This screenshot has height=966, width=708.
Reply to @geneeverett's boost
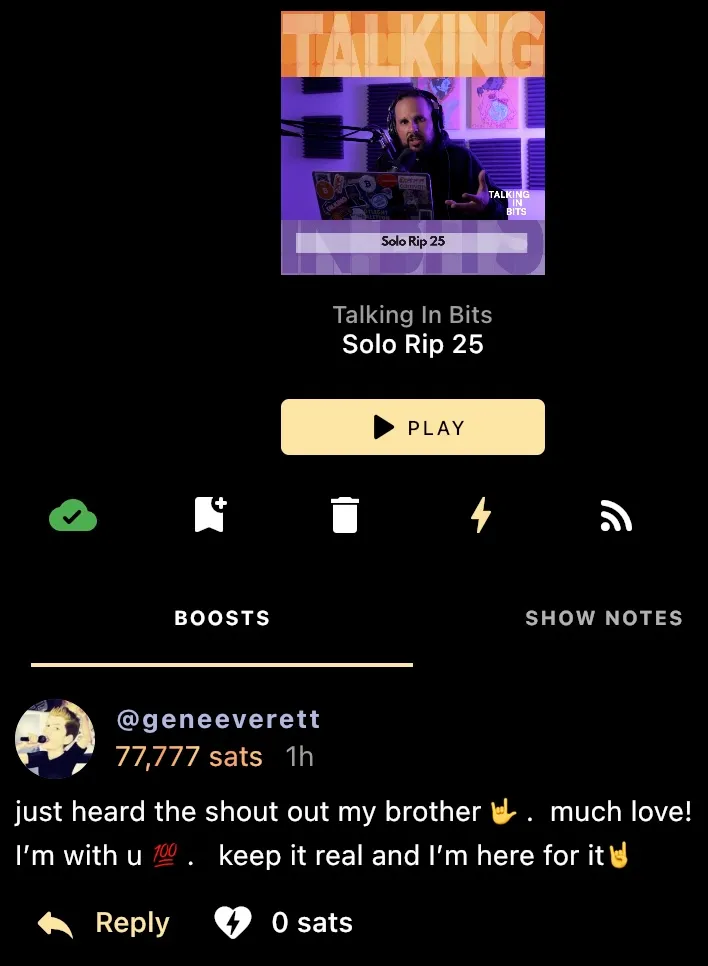pos(104,923)
